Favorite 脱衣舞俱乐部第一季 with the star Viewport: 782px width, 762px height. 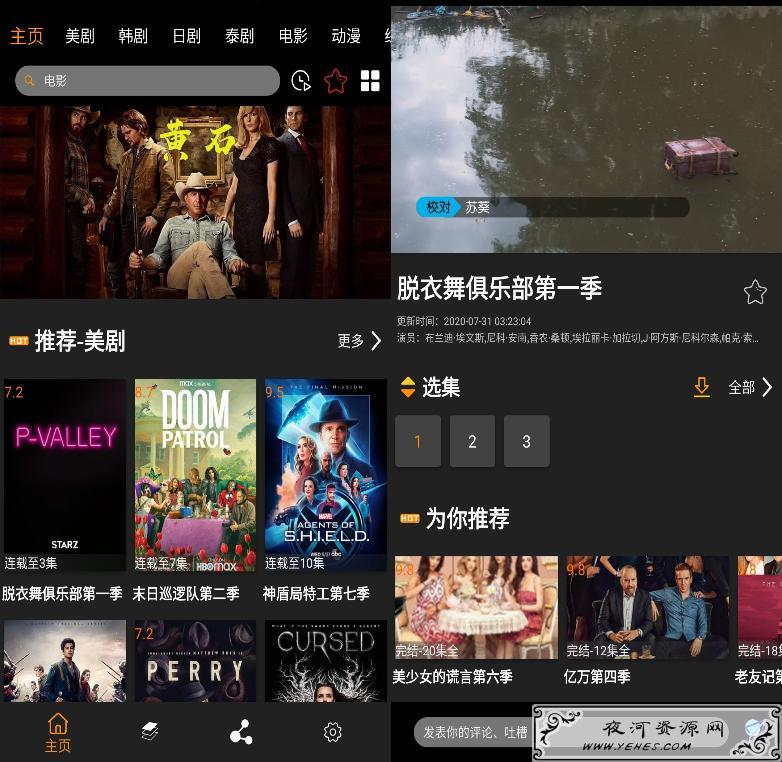[755, 292]
